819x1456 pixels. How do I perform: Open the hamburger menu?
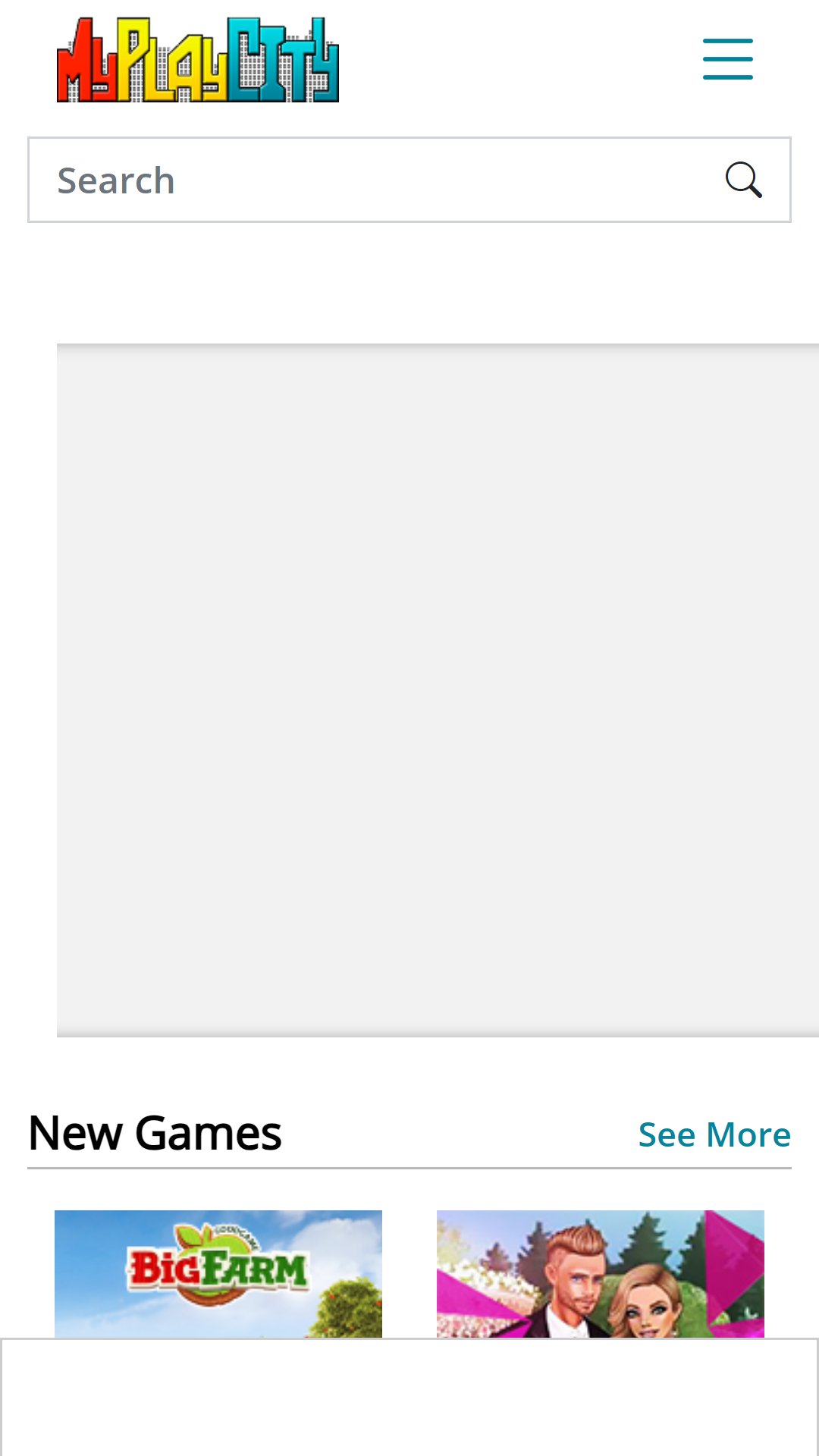coord(727,59)
